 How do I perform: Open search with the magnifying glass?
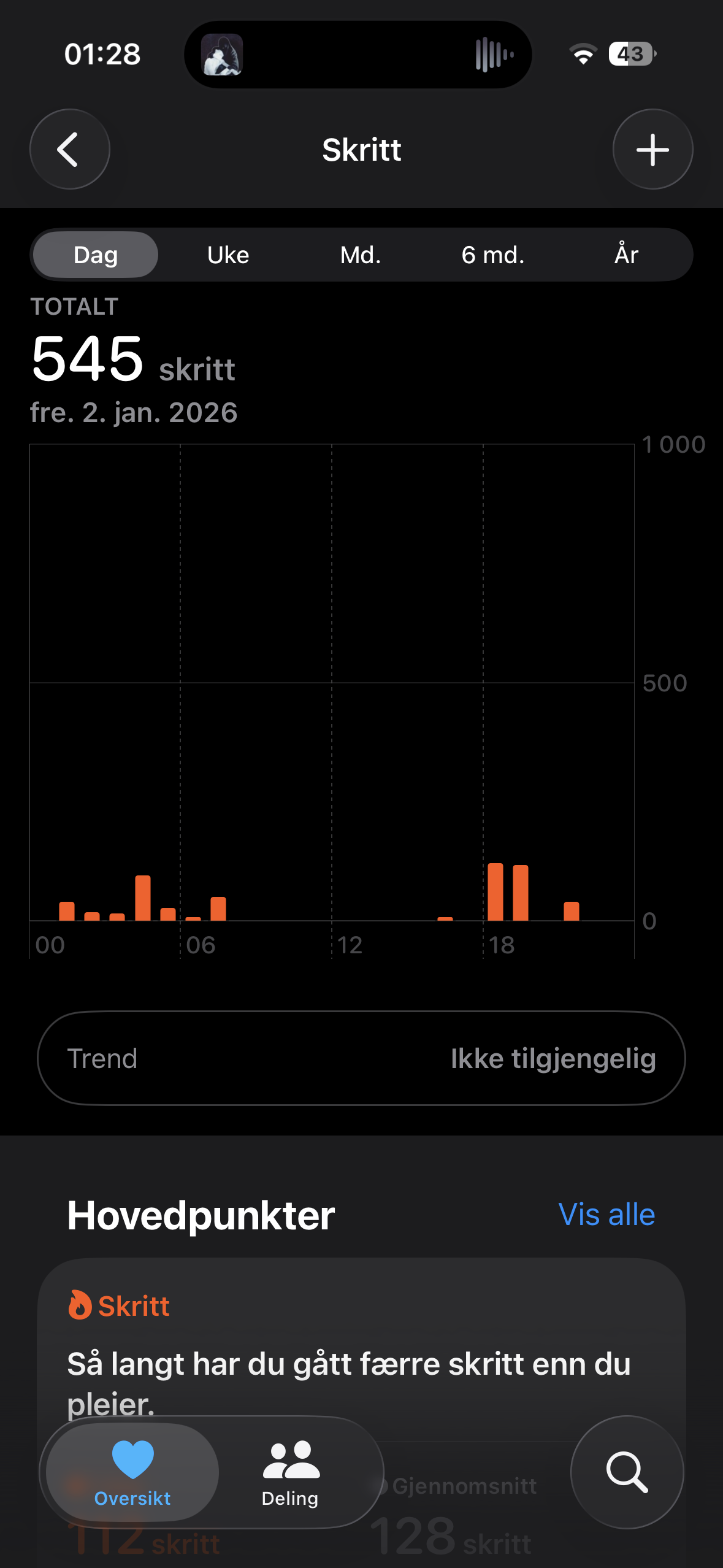627,1472
